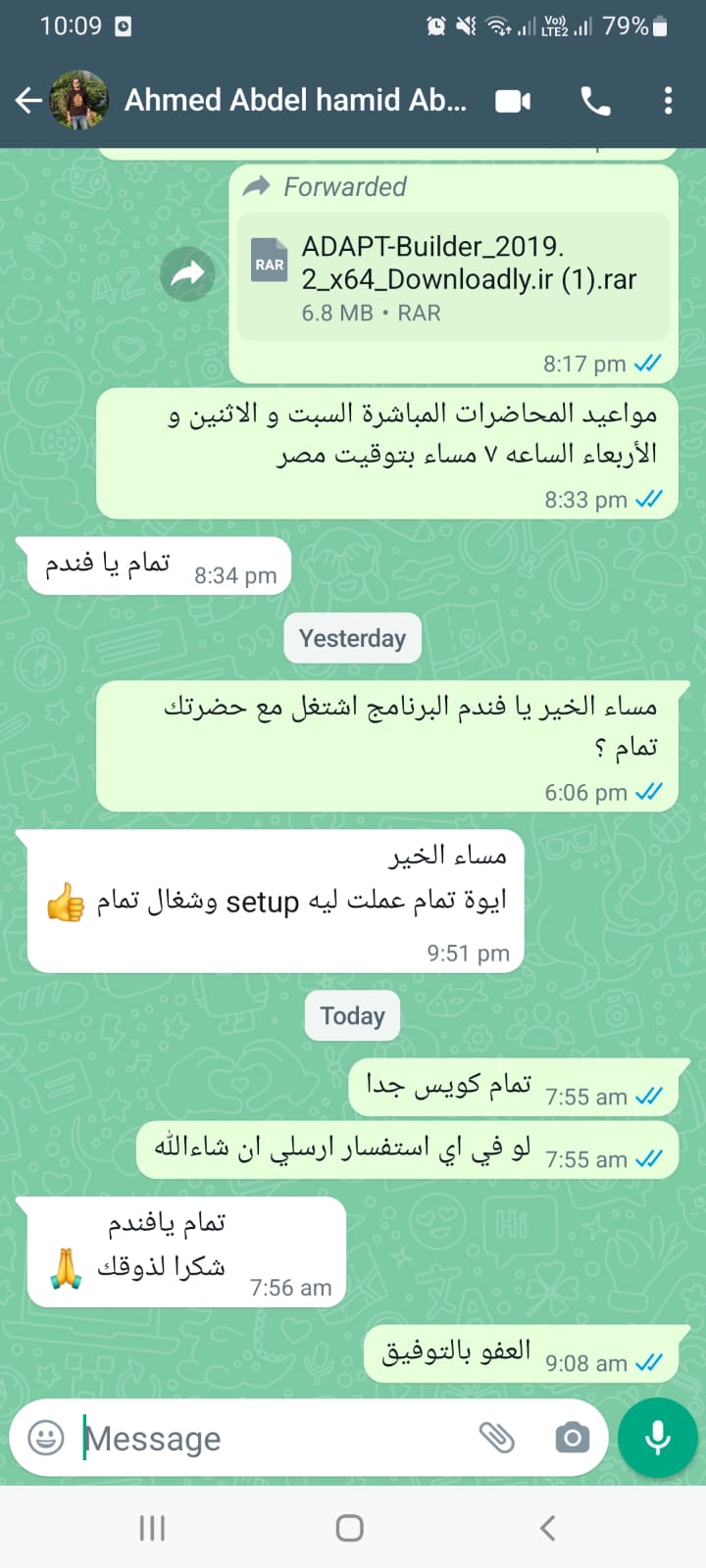Record a voice message with the microphone
The height and width of the screenshot is (1568, 706).
click(658, 1438)
